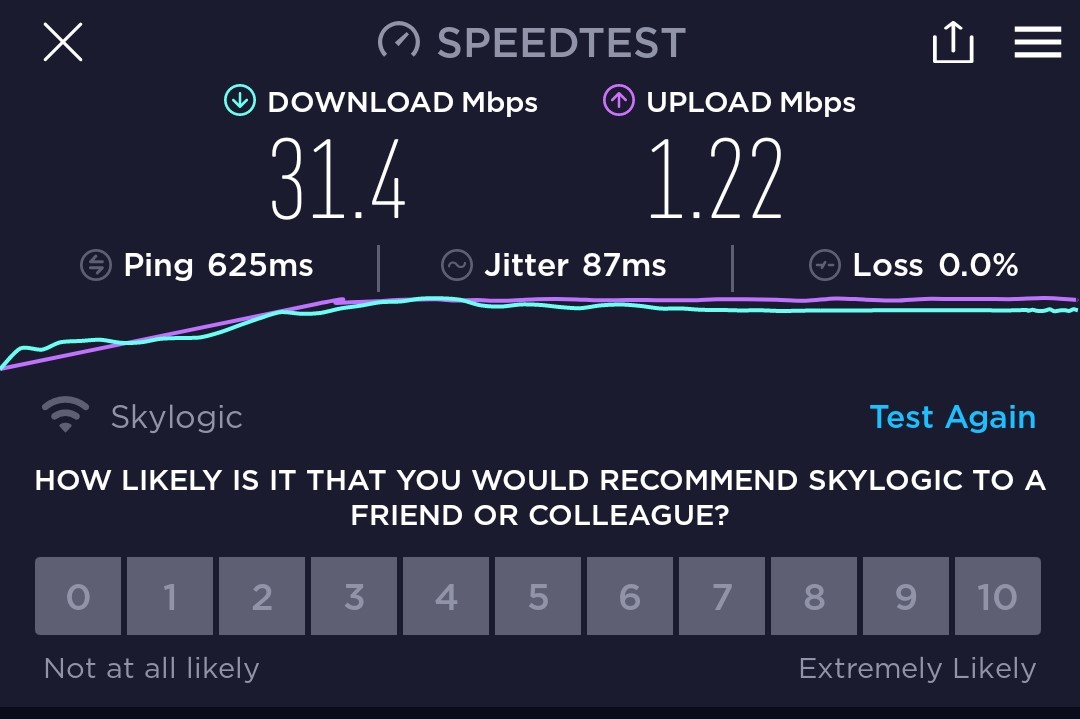
Task: Rate Skylogic 0 out of 10
Action: 78,597
